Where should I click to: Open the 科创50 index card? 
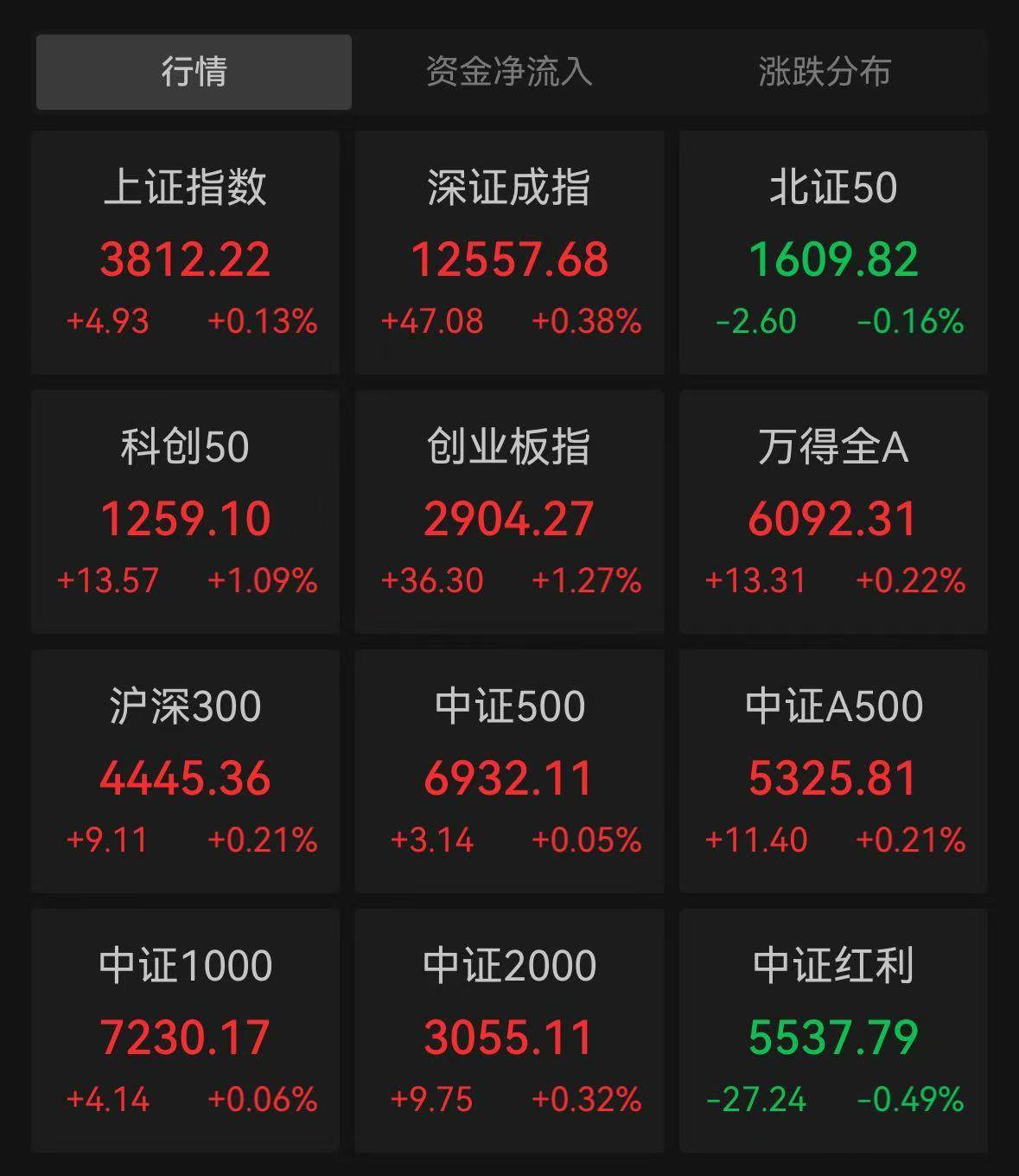[x=185, y=510]
